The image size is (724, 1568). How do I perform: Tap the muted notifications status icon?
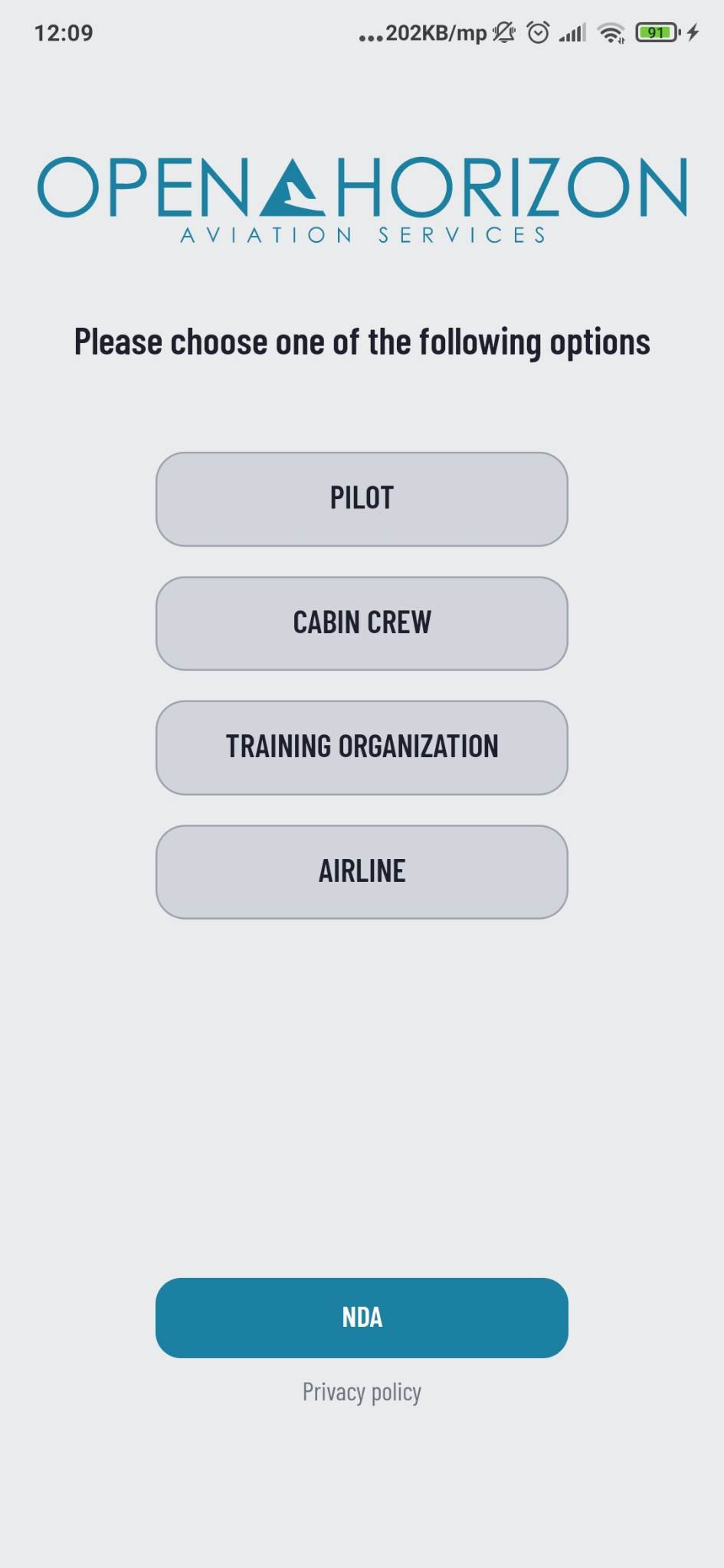pyautogui.click(x=502, y=32)
